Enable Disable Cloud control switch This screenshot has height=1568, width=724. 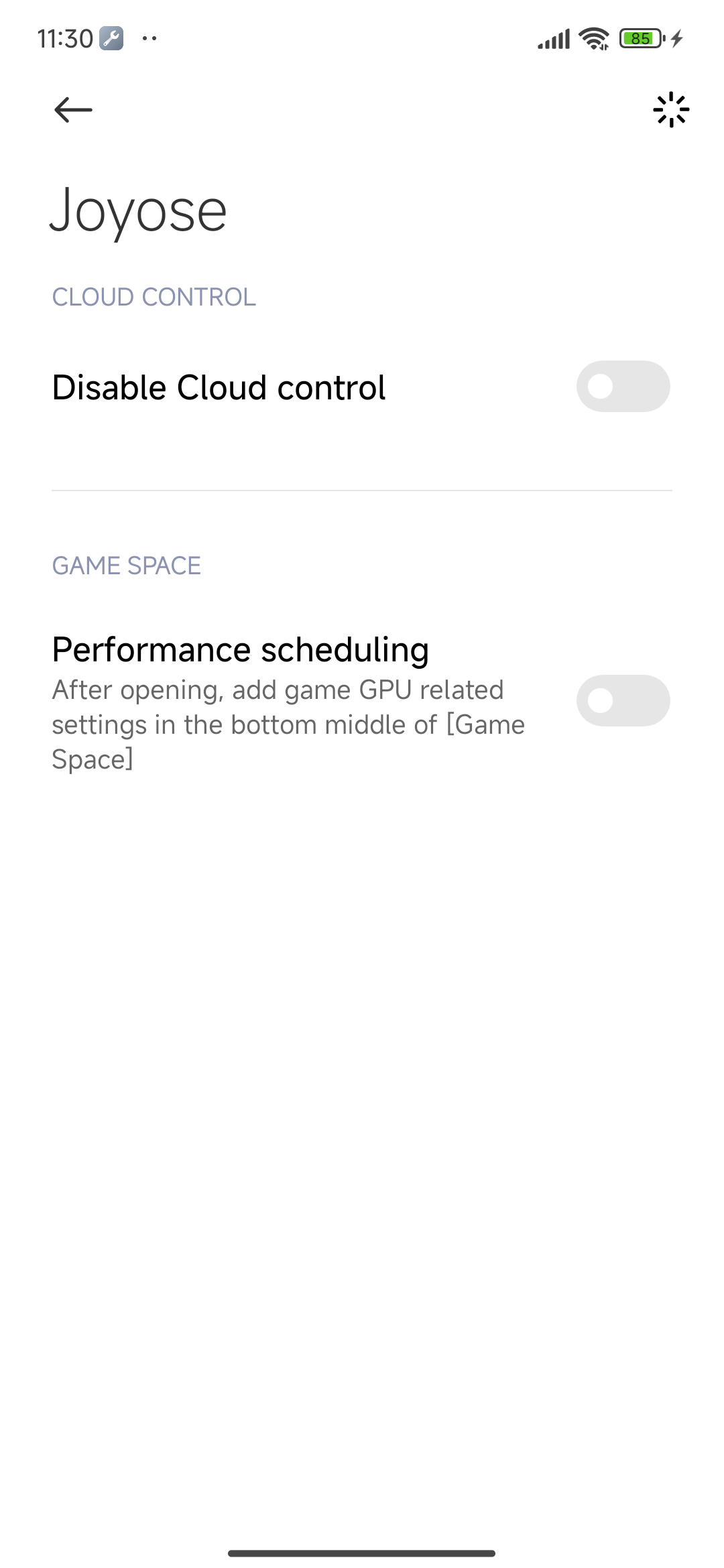tap(623, 387)
